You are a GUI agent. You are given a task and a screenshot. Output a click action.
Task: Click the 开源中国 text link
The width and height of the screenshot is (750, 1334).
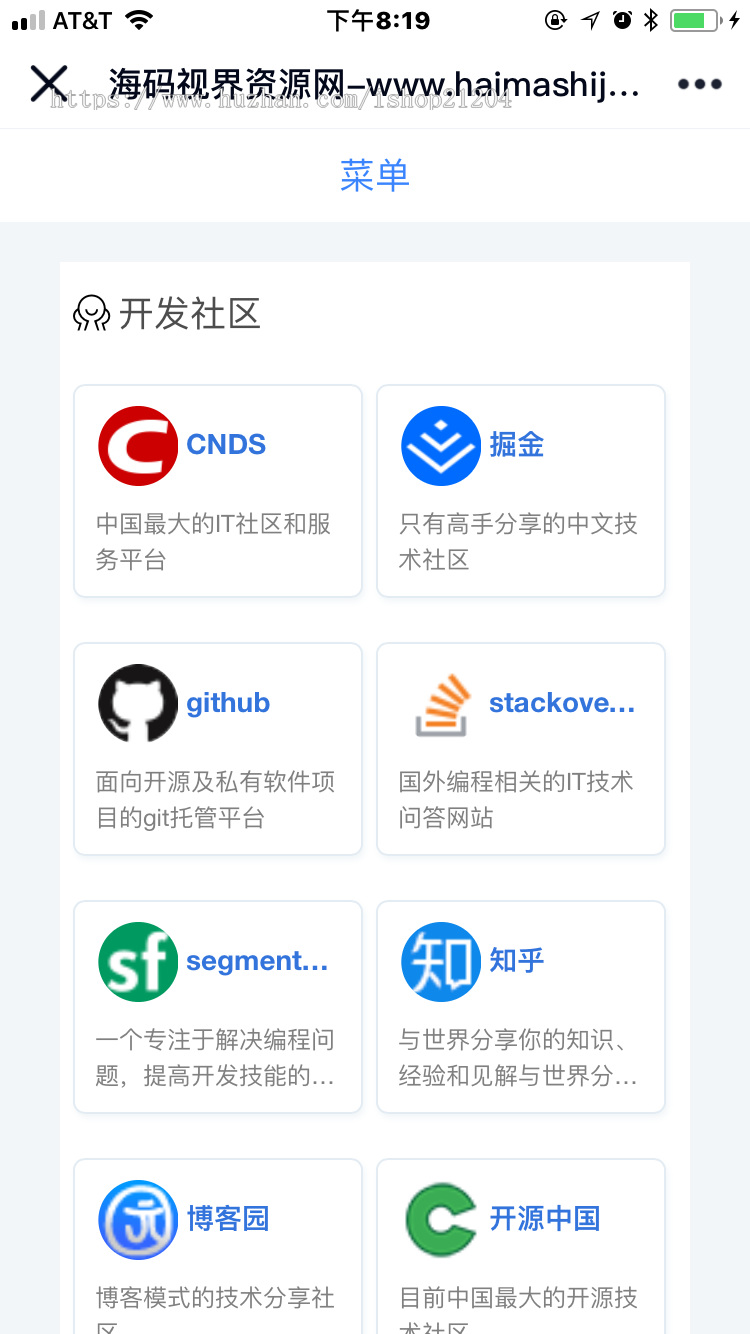pos(545,1220)
